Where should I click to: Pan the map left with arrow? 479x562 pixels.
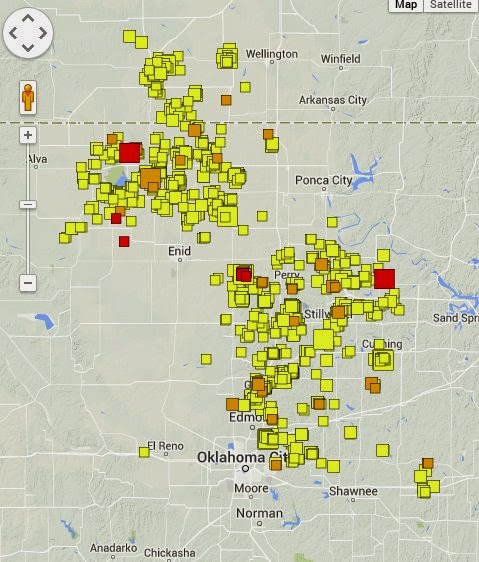13,33
